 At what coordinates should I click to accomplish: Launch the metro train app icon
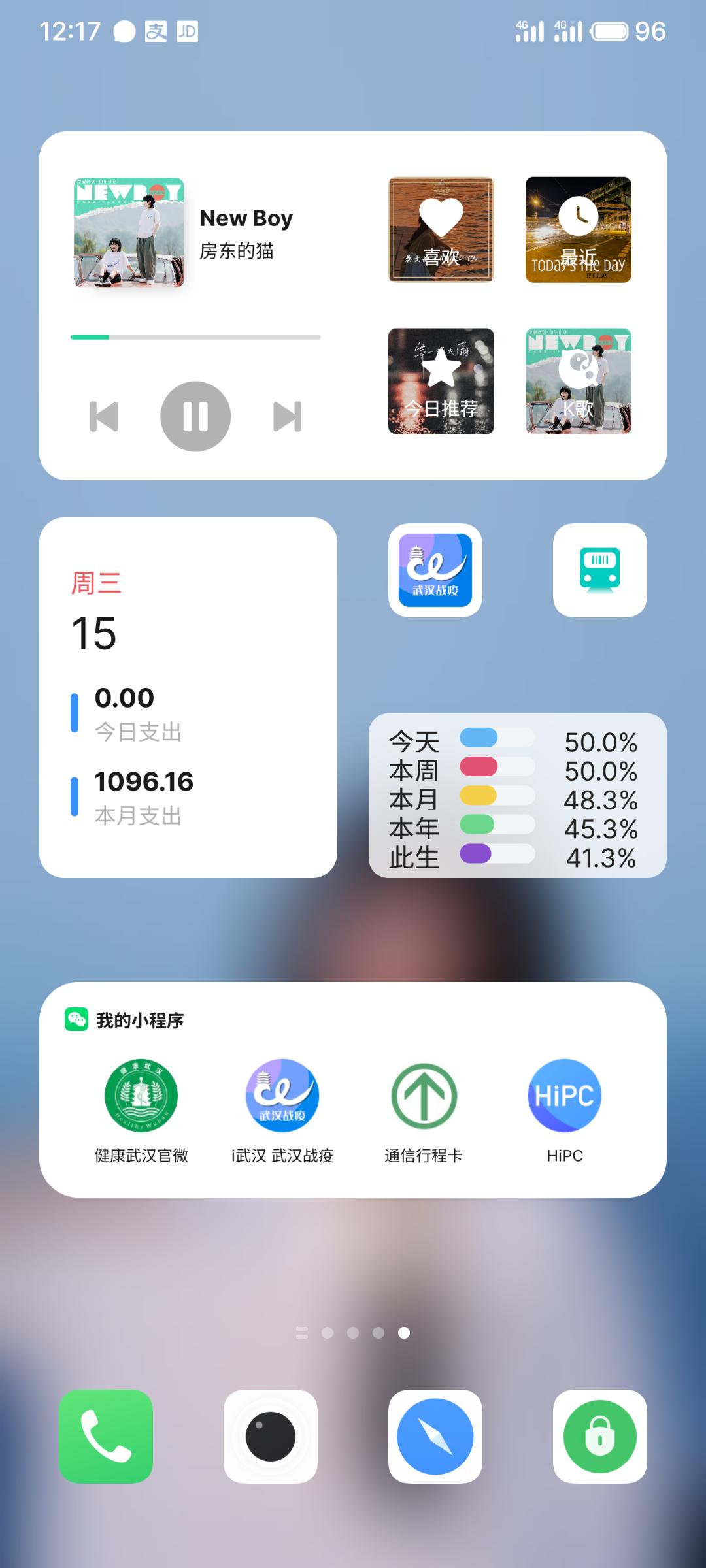click(x=599, y=570)
